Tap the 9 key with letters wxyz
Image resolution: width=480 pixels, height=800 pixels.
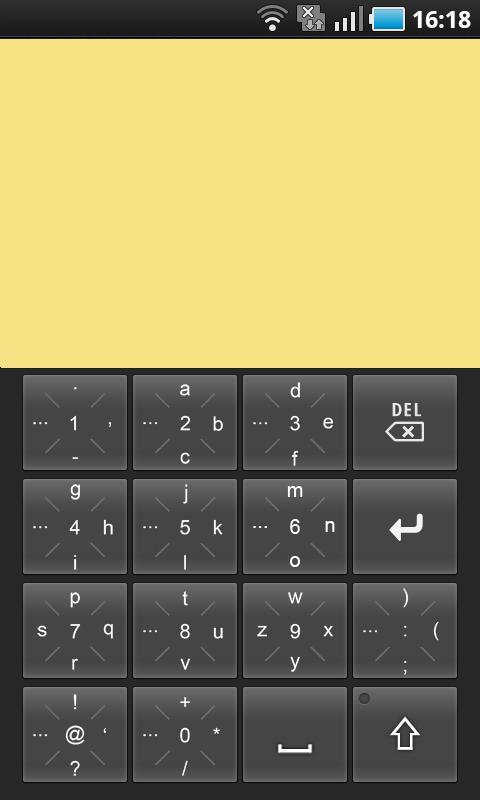(x=295, y=631)
